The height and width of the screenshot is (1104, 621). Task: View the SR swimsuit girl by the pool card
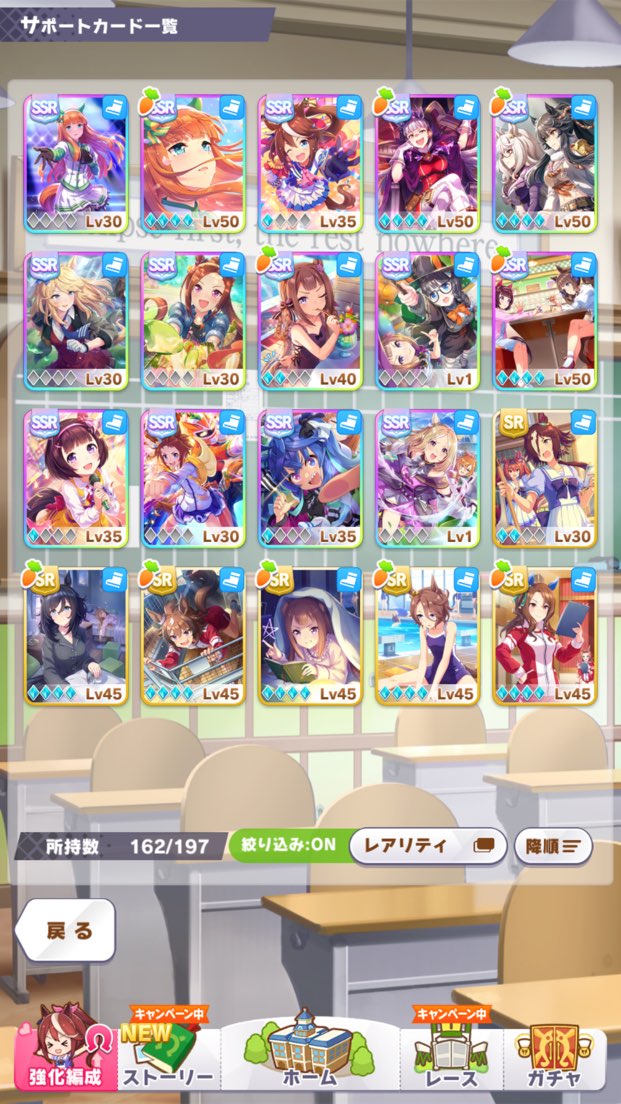(428, 636)
